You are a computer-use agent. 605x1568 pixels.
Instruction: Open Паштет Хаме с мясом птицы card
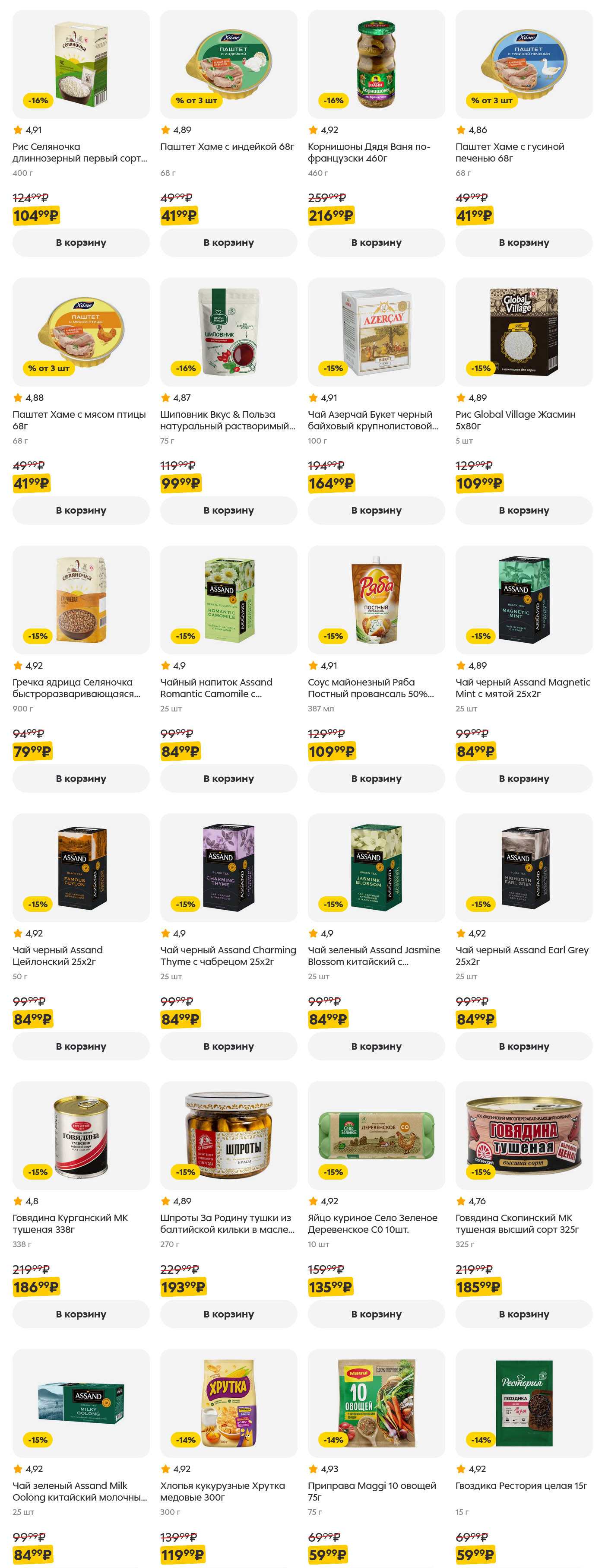pyautogui.click(x=81, y=332)
